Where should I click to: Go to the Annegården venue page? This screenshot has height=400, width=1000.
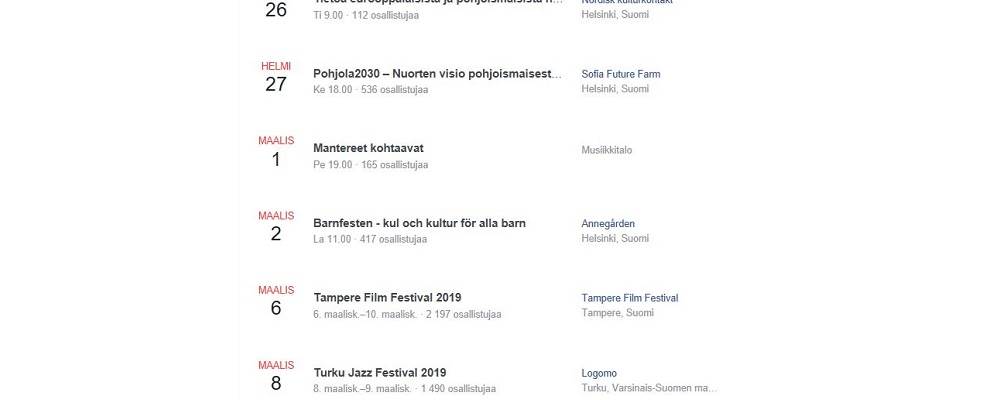point(608,224)
